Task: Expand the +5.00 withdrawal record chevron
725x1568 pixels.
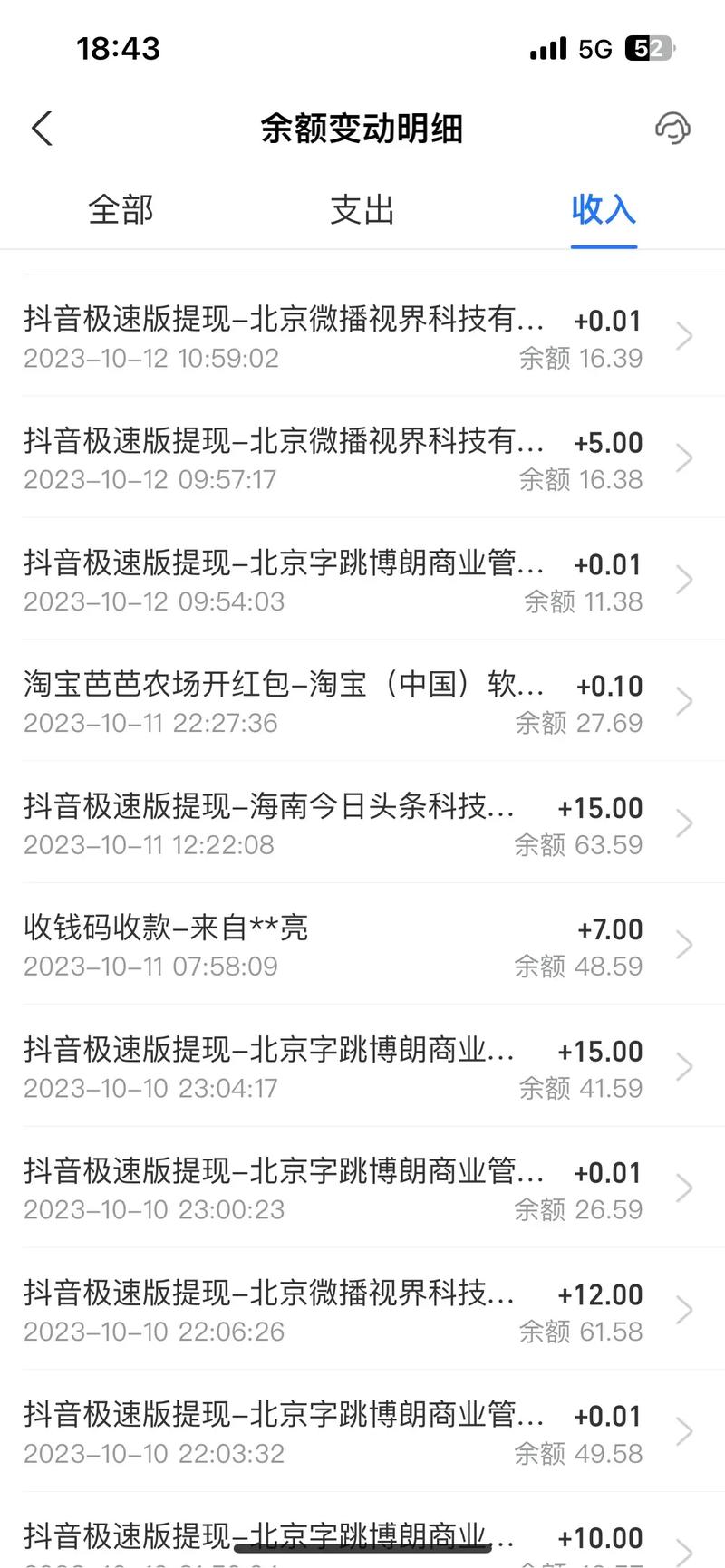Action: pyautogui.click(x=686, y=458)
